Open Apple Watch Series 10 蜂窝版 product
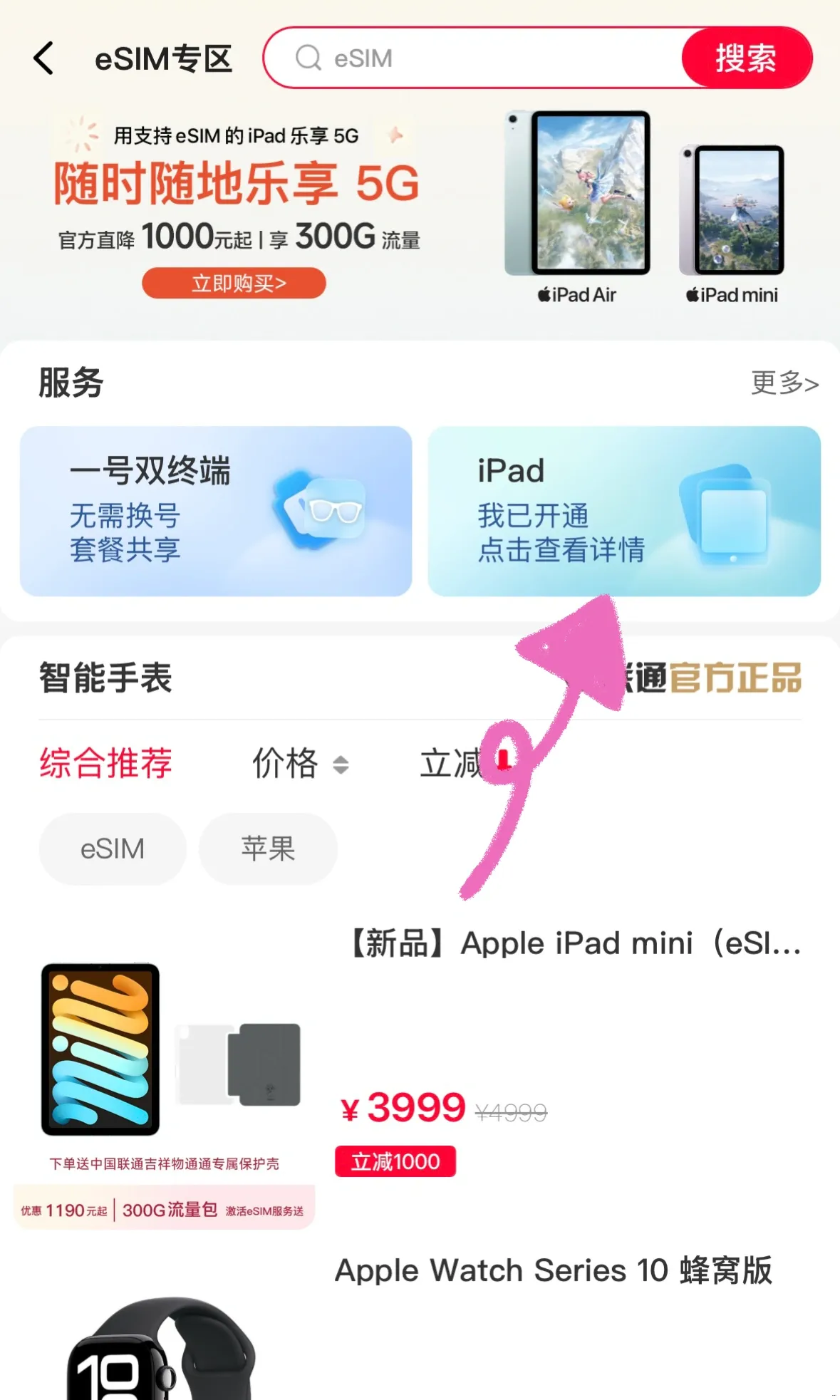The height and width of the screenshot is (1400, 840). (553, 1270)
